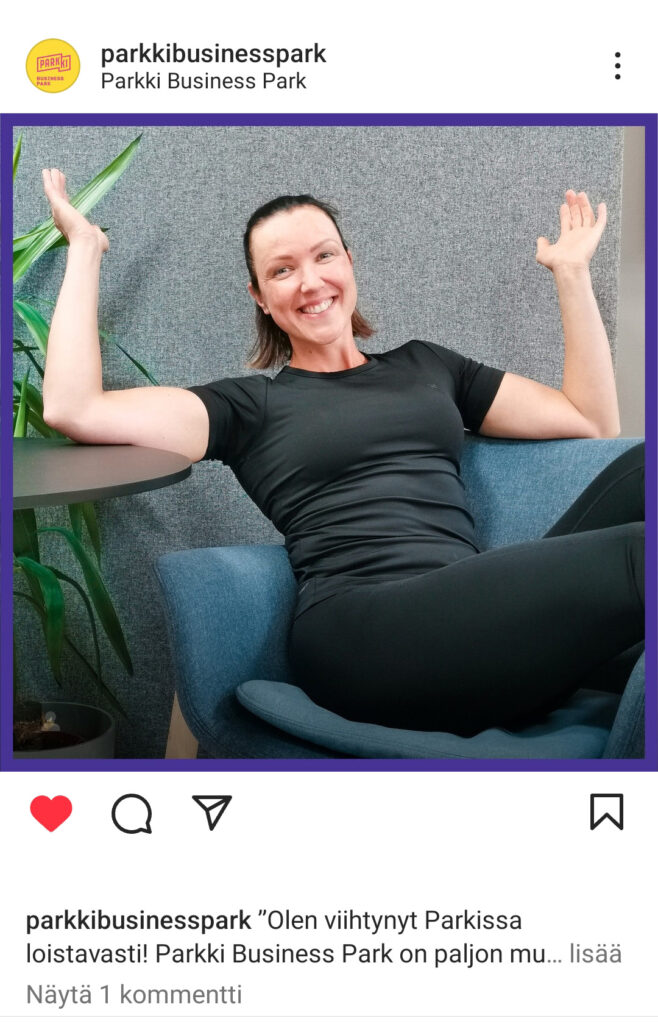Tap the post photo of the woman
Viewport: 658px width, 1024px height.
(x=329, y=442)
